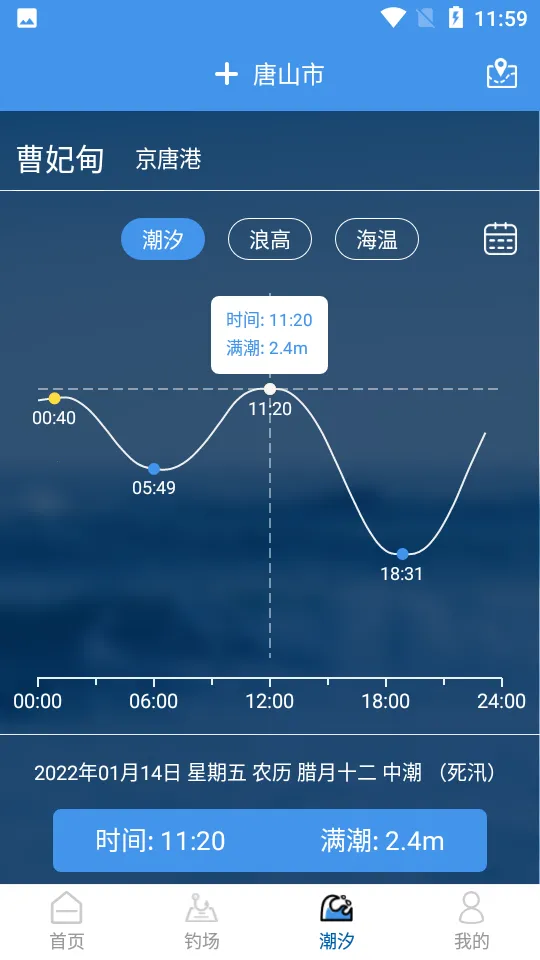This screenshot has height=960, width=540.
Task: Show the 海温 sea temperature chart
Action: coord(377,239)
